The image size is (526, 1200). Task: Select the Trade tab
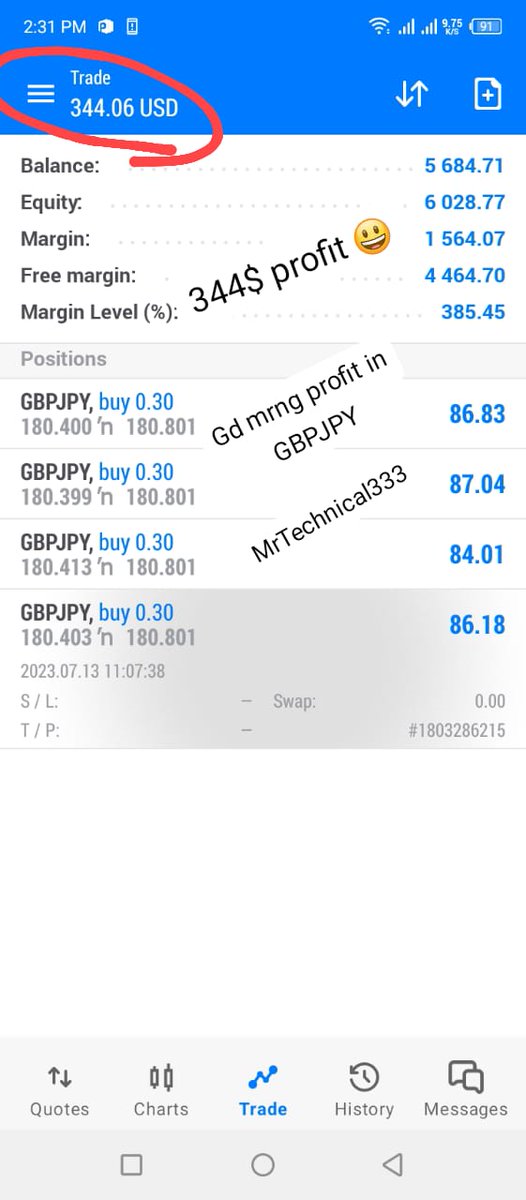tap(263, 1089)
